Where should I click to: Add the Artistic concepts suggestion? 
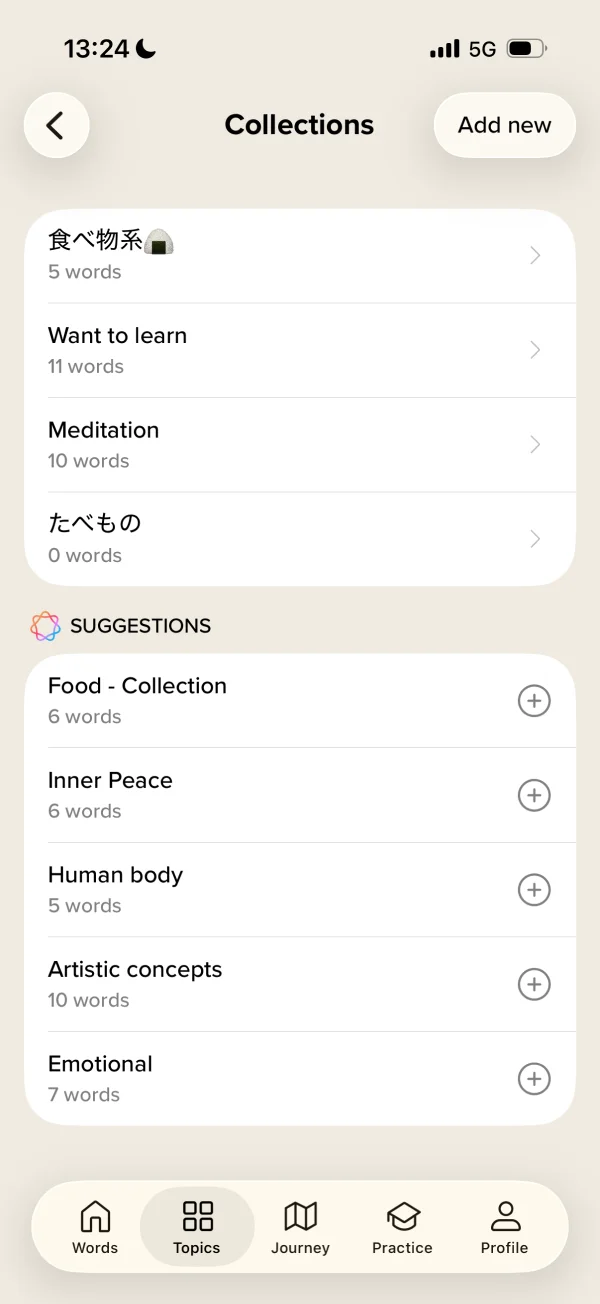click(x=534, y=984)
